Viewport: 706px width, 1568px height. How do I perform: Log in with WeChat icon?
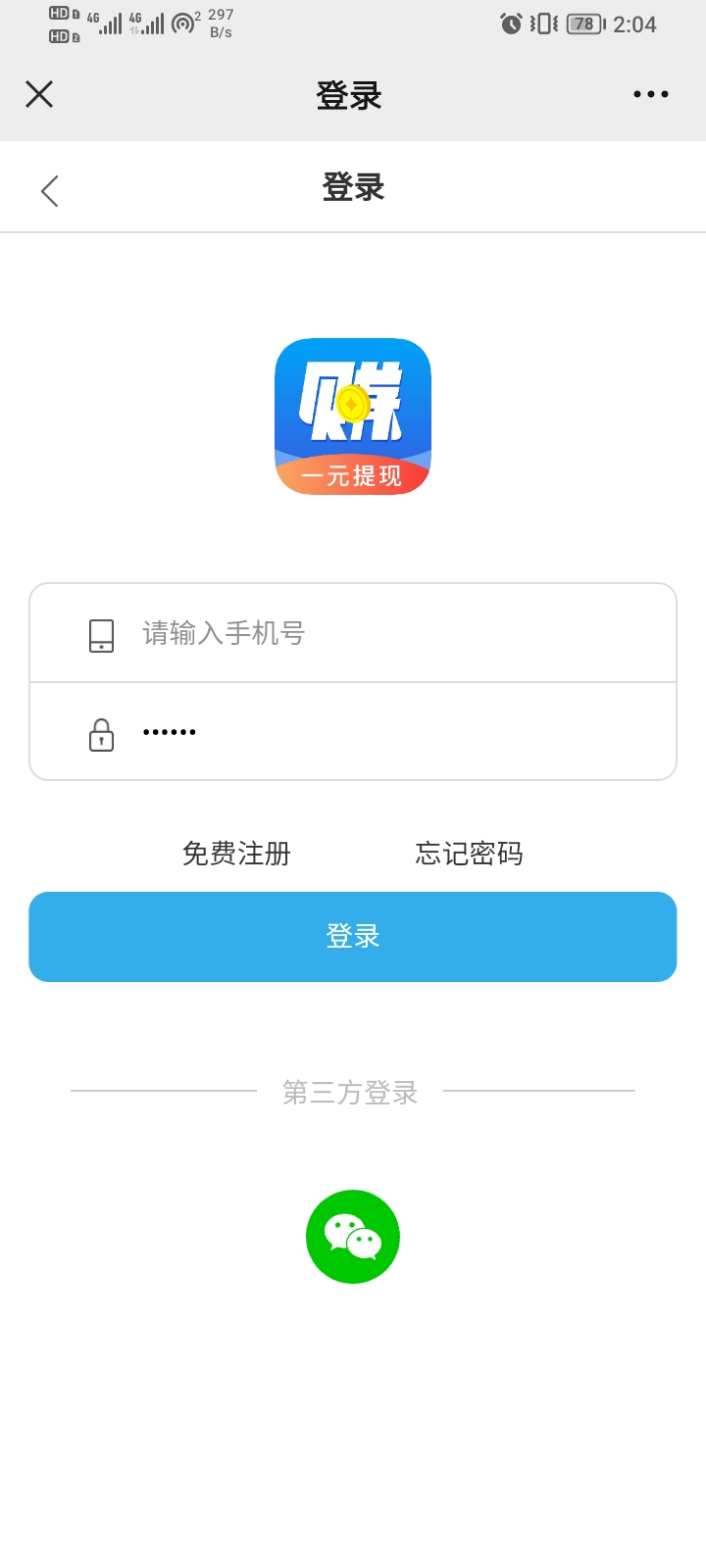tap(353, 1237)
